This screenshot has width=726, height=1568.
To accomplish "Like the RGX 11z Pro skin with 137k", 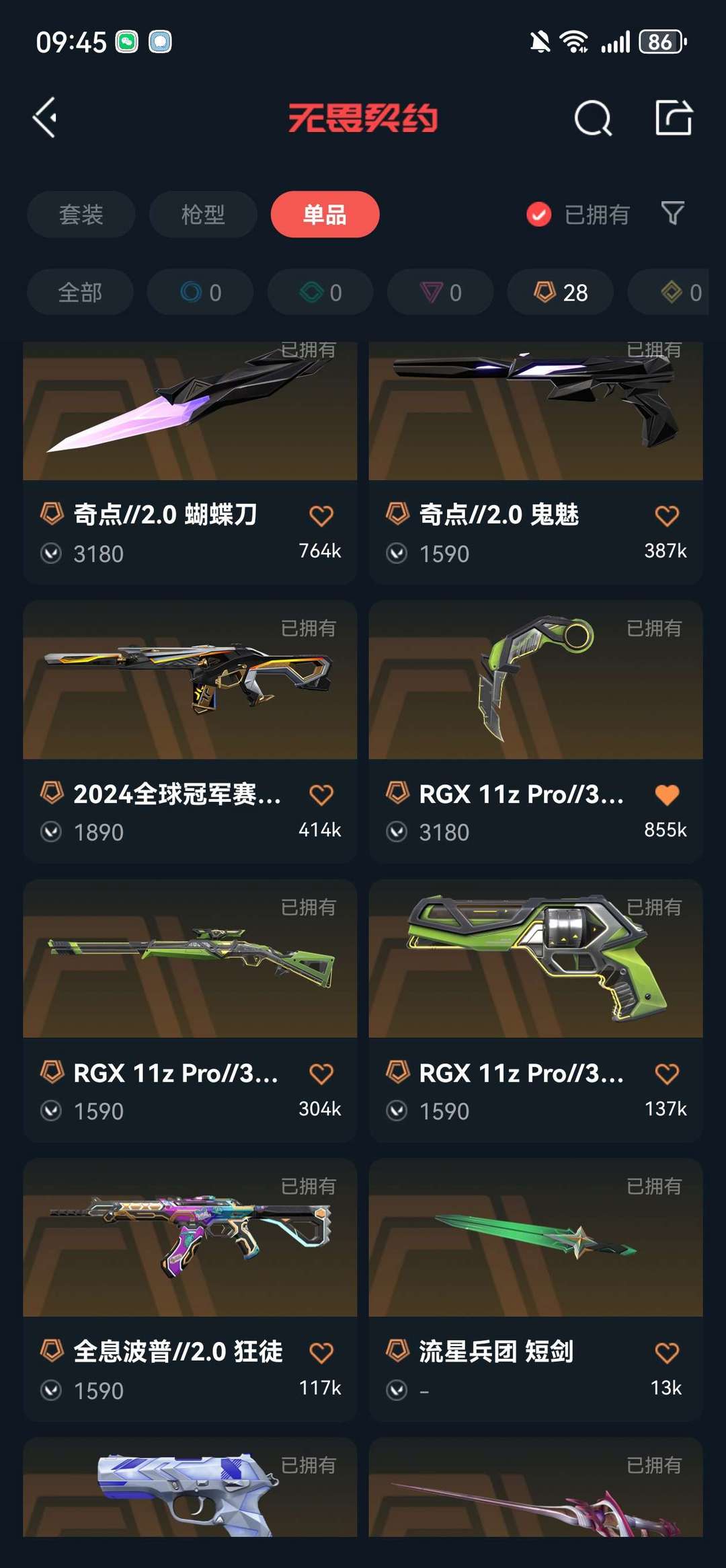I will pyautogui.click(x=667, y=1074).
